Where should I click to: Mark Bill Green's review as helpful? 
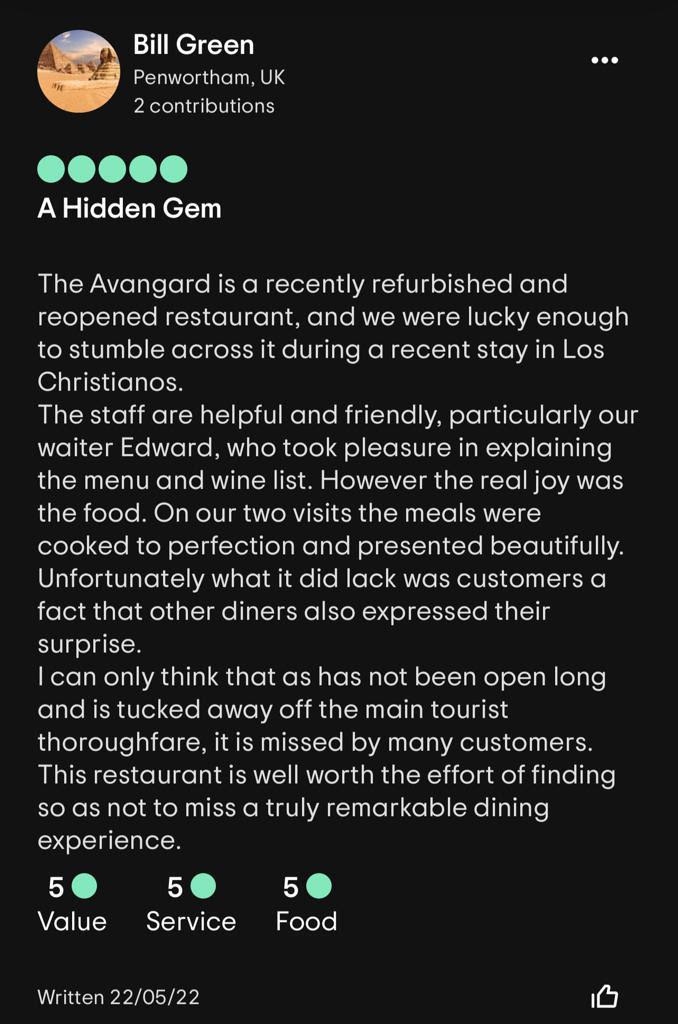point(605,996)
